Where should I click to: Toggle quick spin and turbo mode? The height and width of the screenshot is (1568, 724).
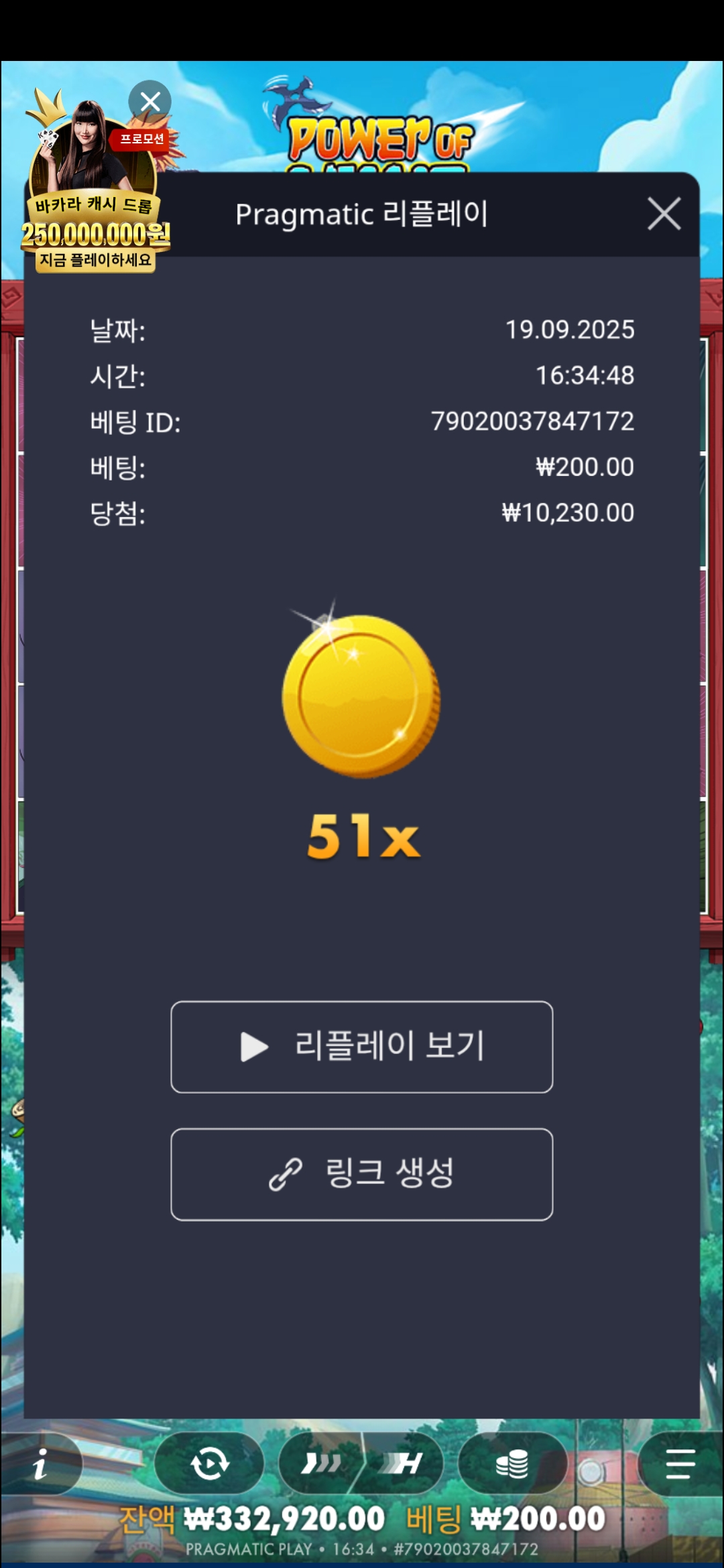coord(362,1463)
